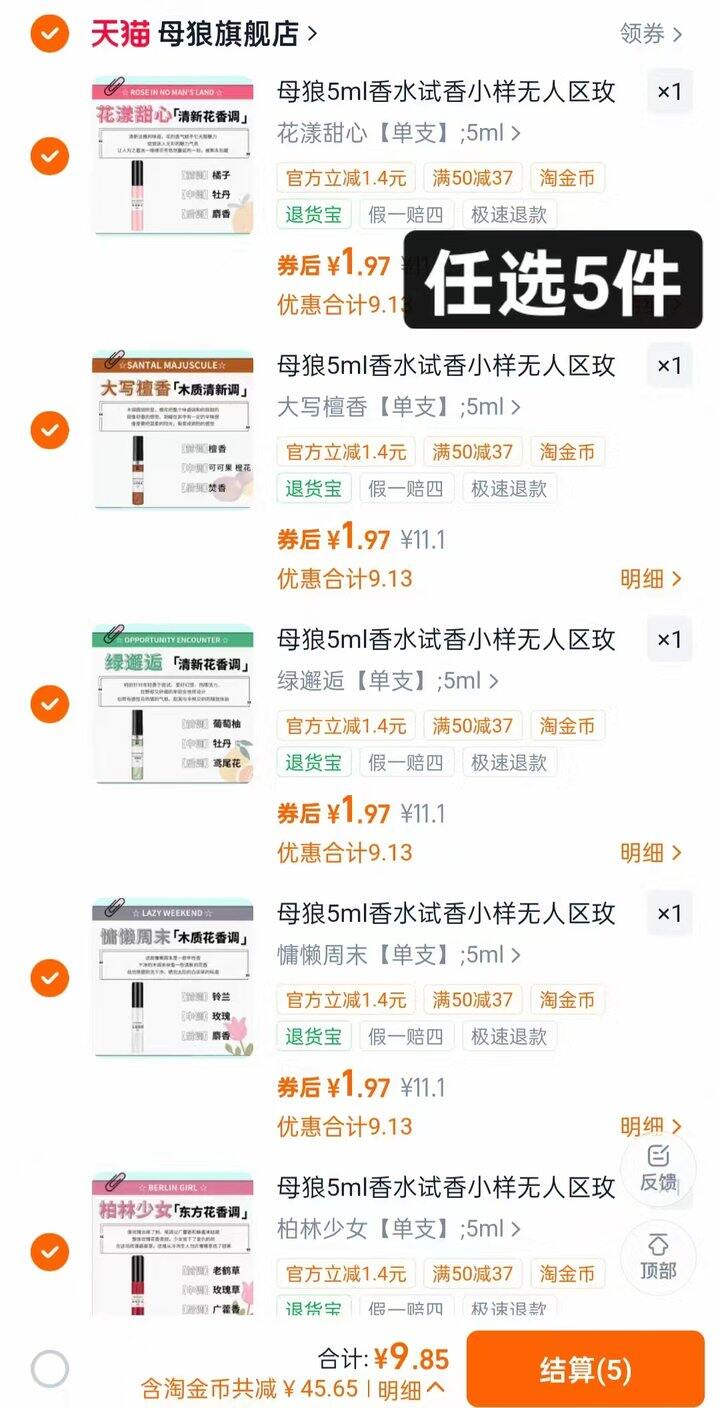Uncheck the 花漾甜心 perfume item
Image resolution: width=720 pixels, height=1408 pixels.
[49, 156]
